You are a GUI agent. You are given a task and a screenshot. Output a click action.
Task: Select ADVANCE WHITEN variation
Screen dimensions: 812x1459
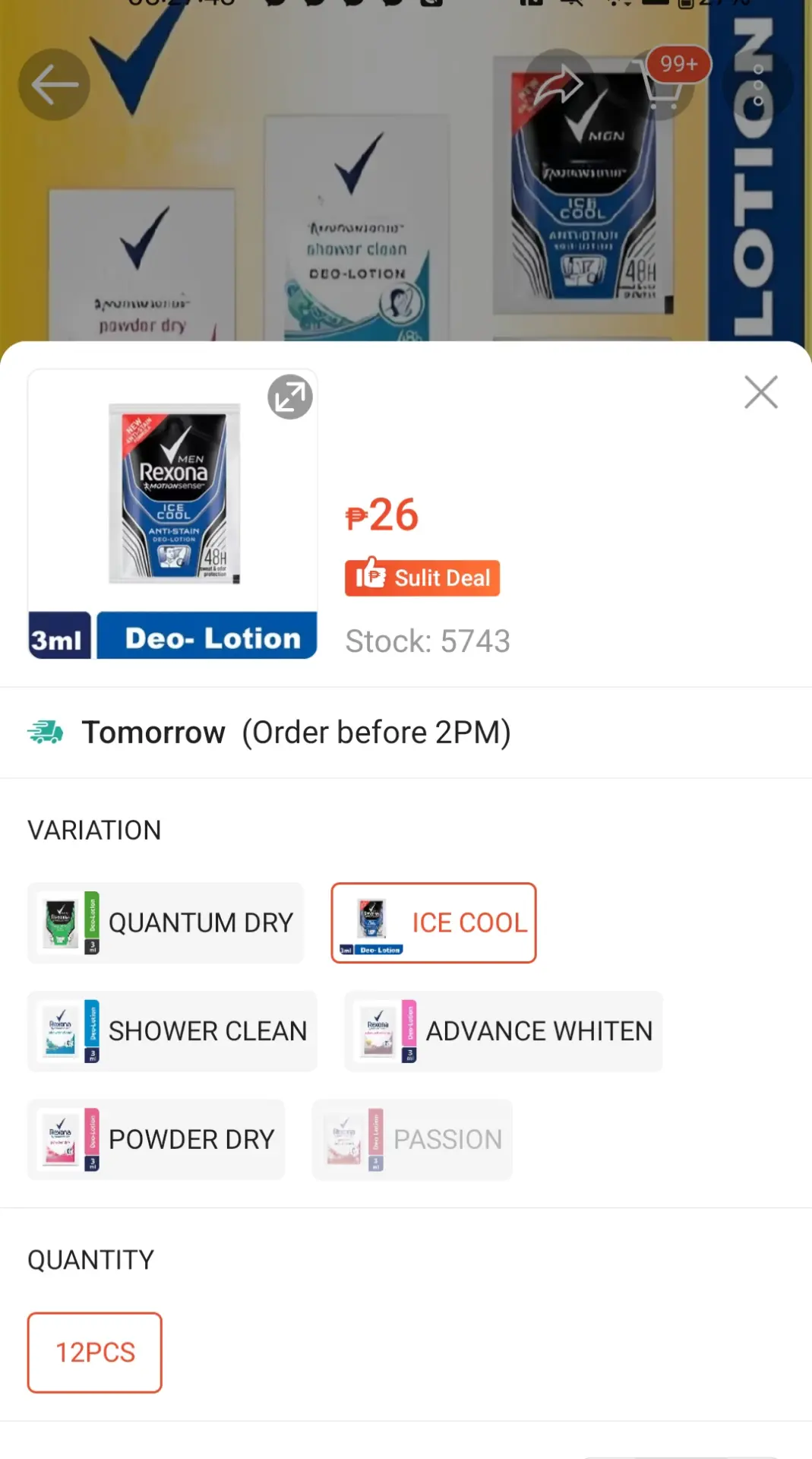pos(504,1031)
